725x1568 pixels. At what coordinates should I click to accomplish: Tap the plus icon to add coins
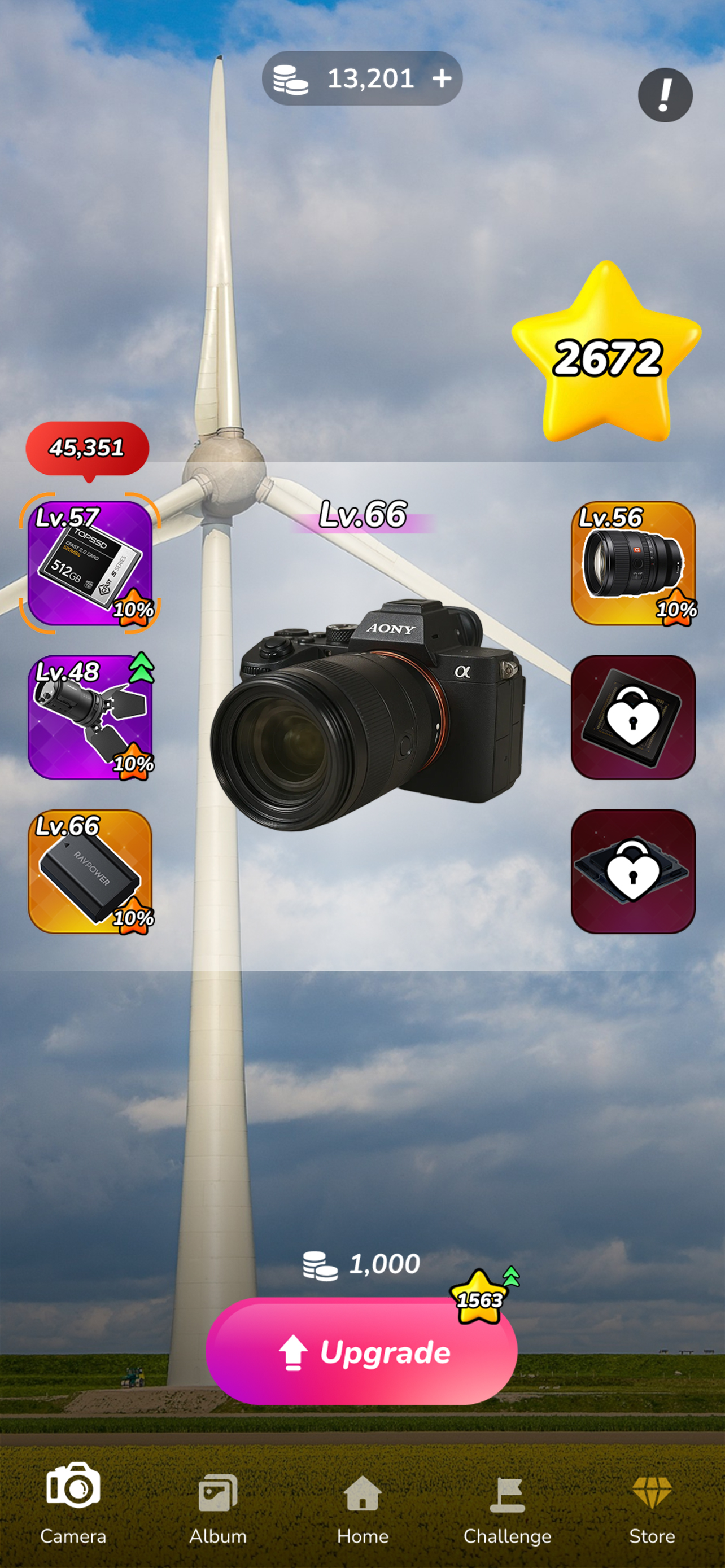(442, 78)
